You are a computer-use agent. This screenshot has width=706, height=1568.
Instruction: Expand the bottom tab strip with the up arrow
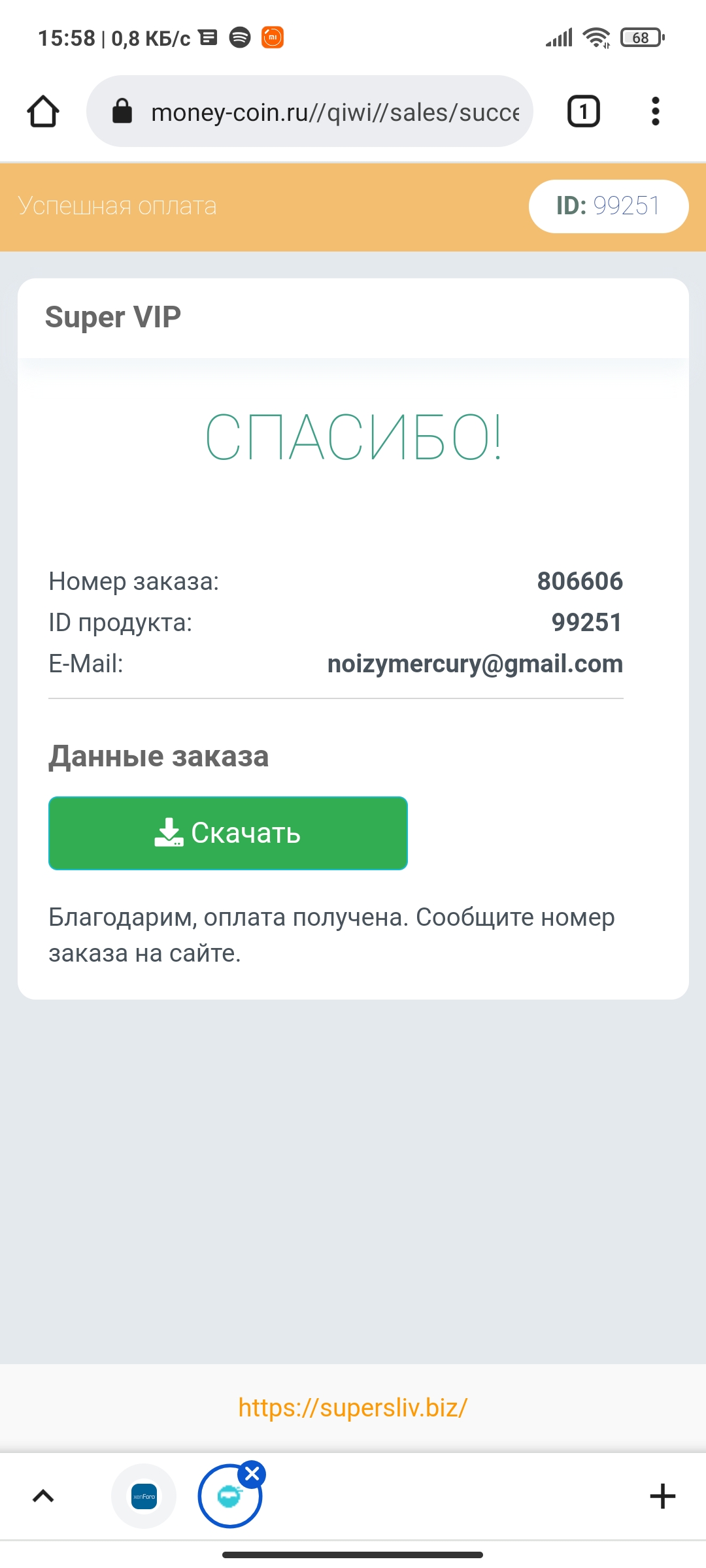(x=43, y=1495)
